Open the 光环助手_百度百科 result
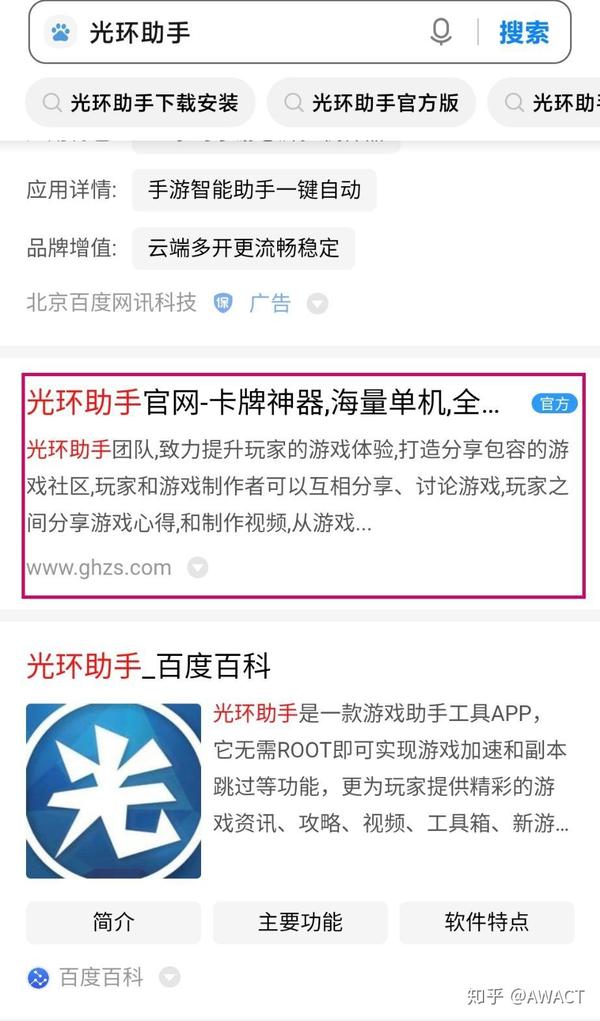Screen dimensions: 600x1021 coord(148,666)
